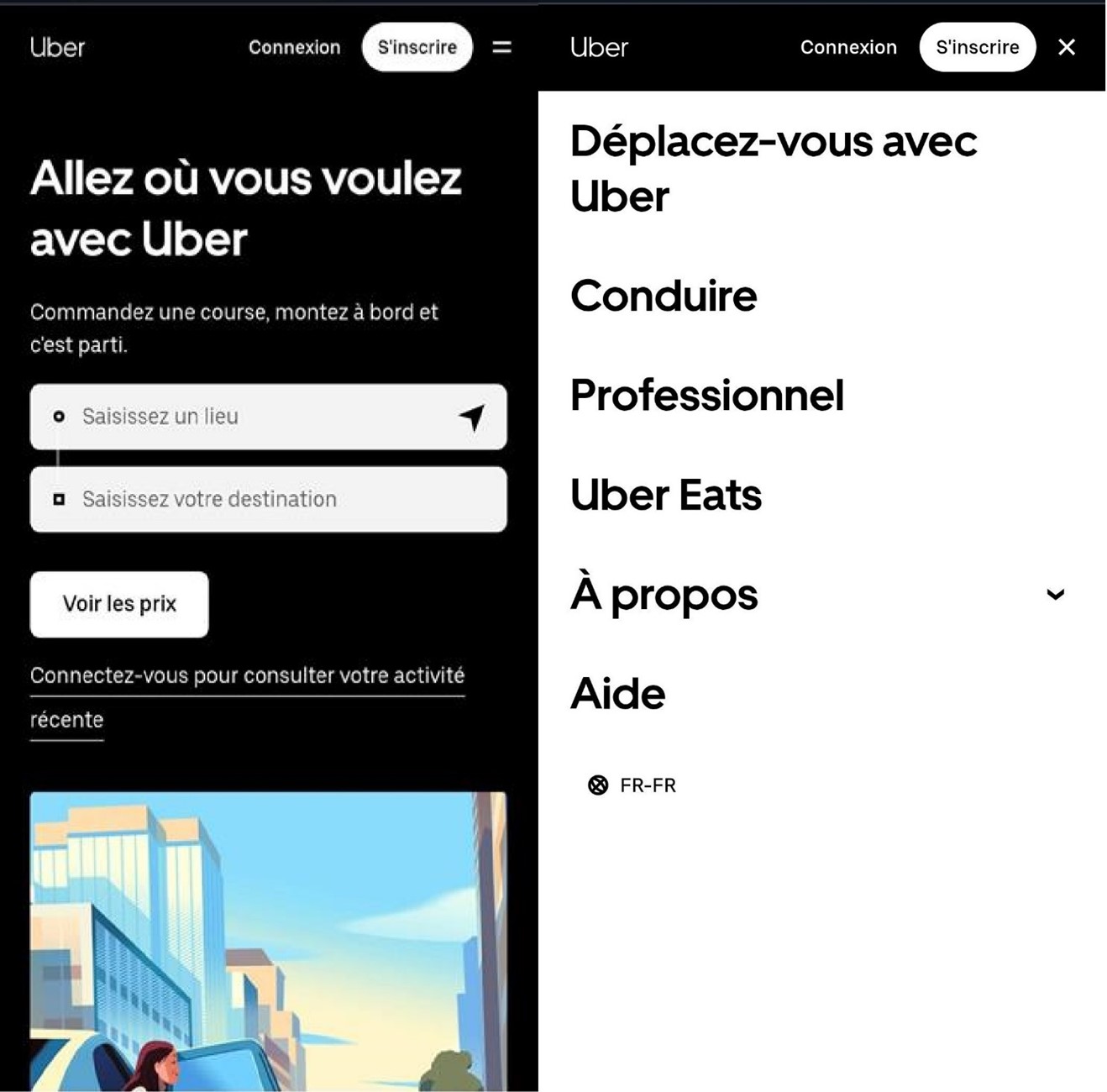
Task: Open the Aide menu item
Action: coord(617,694)
